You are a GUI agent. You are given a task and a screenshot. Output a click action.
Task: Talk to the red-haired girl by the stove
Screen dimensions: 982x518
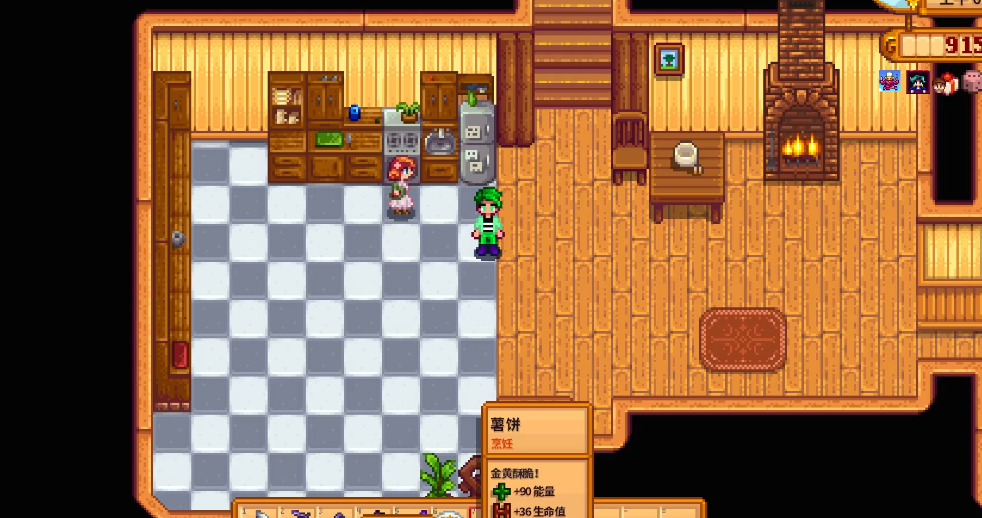(x=402, y=186)
